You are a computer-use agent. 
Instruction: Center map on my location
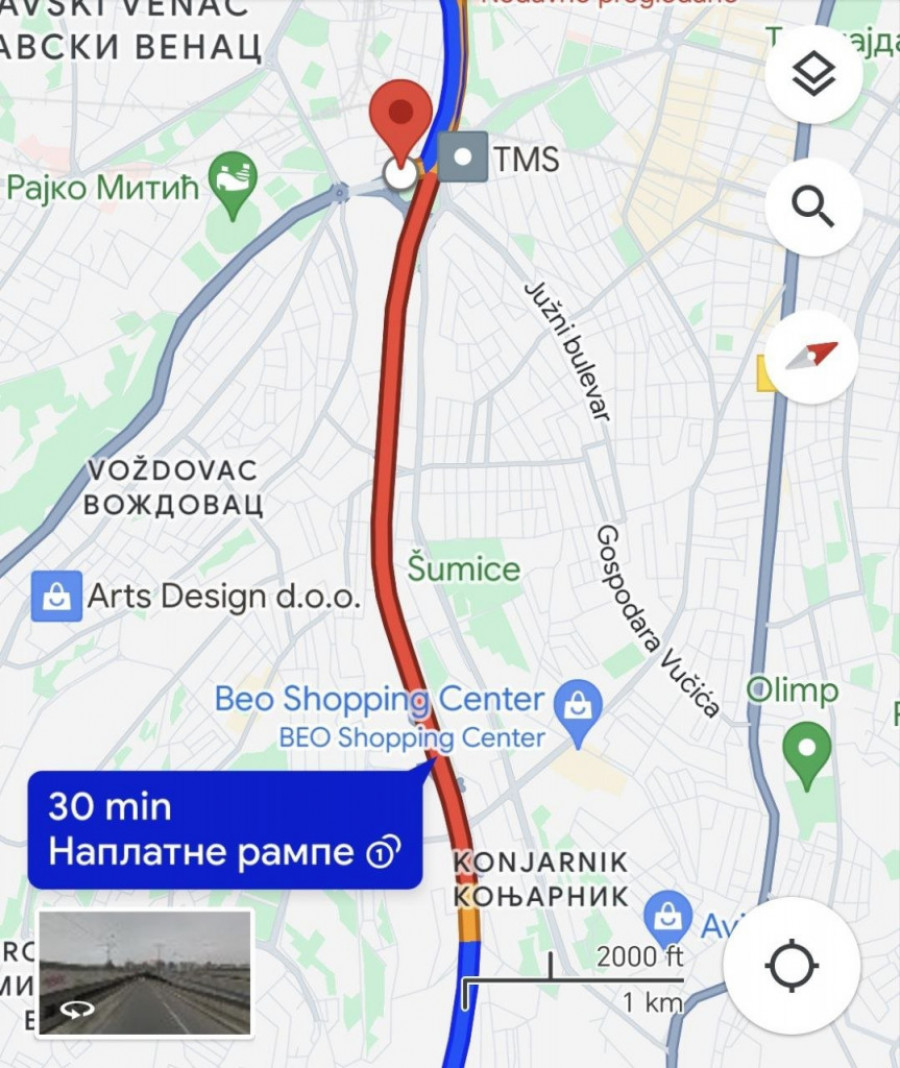coord(791,966)
